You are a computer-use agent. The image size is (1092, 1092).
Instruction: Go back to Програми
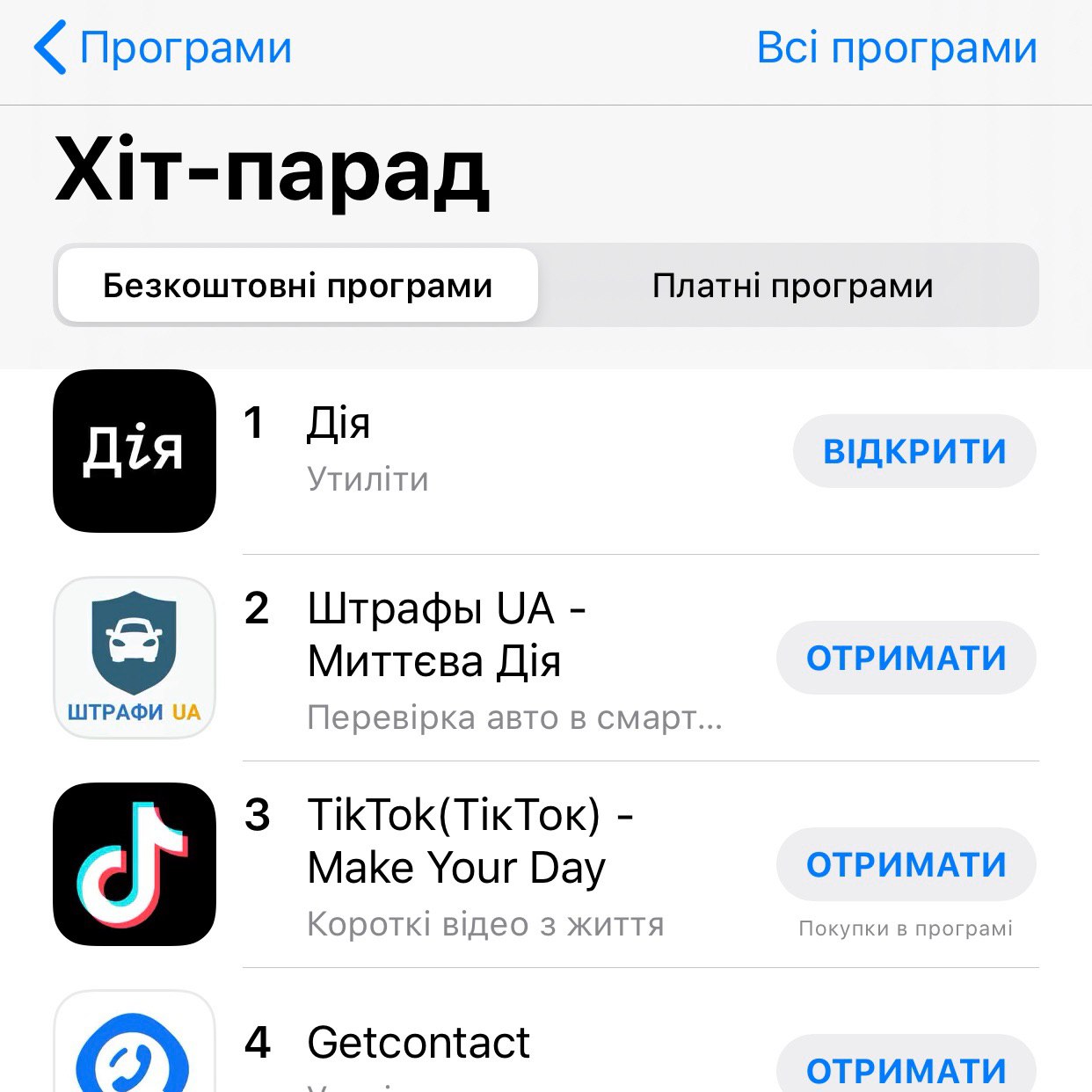[163, 47]
